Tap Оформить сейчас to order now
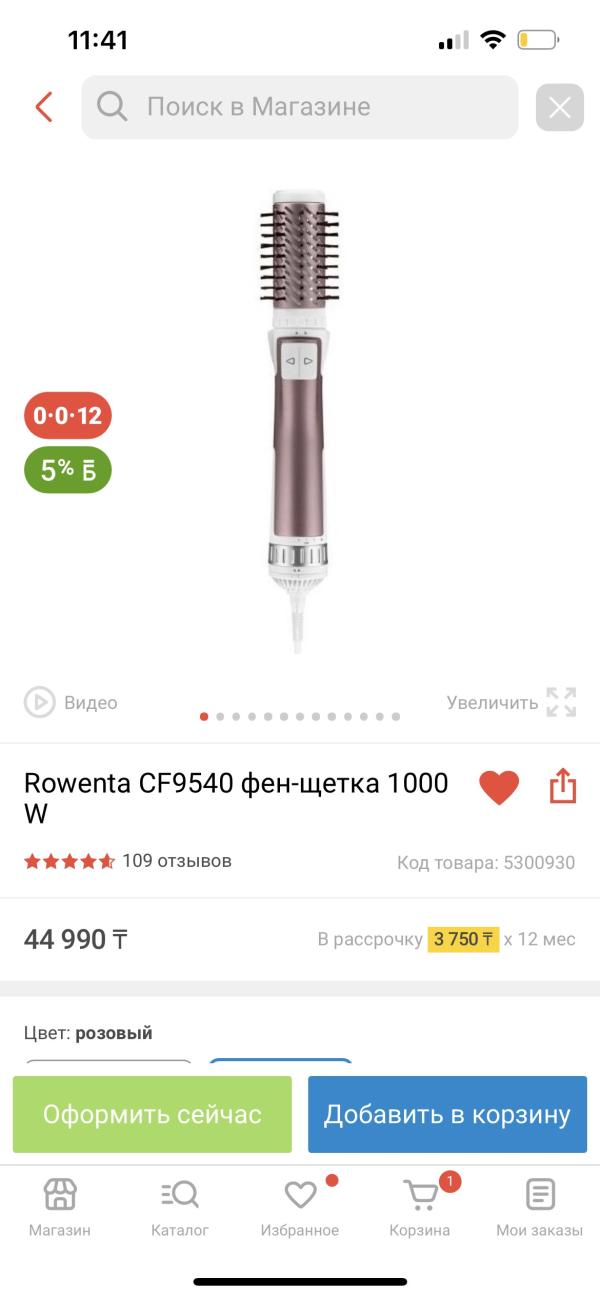The height and width of the screenshot is (1297, 600). [152, 1114]
